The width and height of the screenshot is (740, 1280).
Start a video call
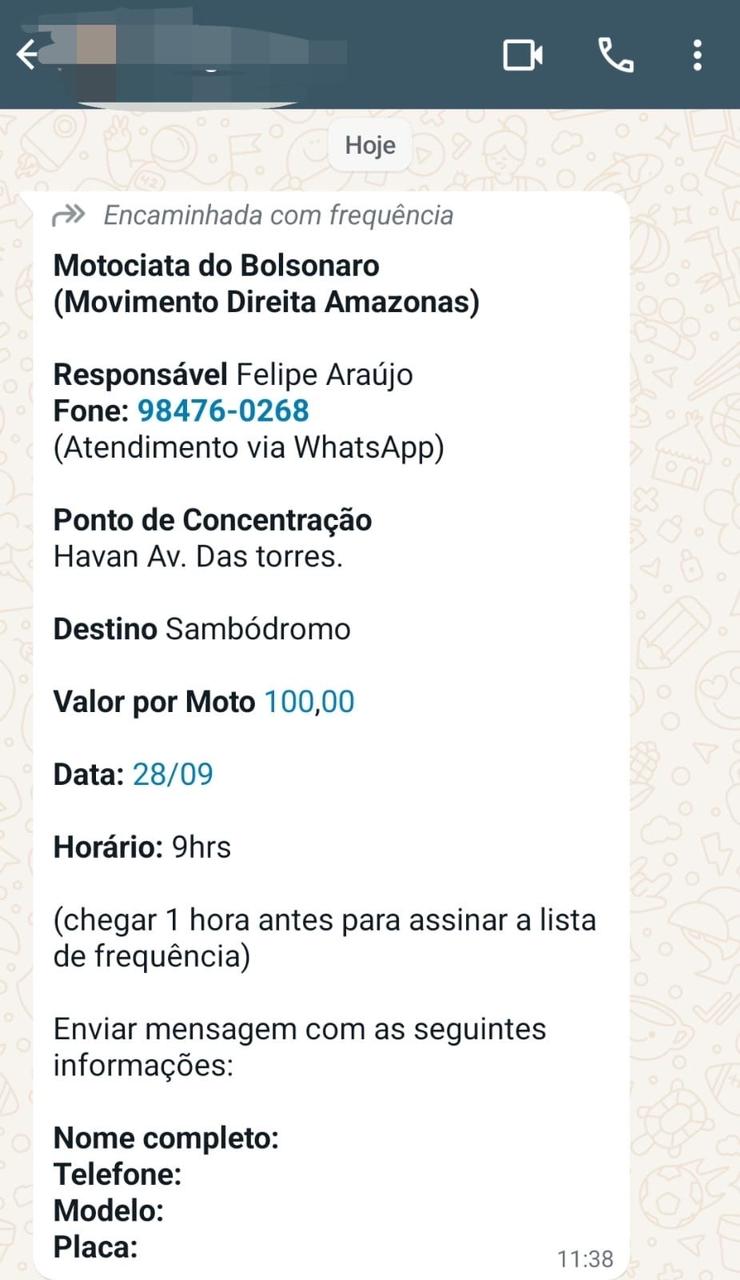tap(522, 55)
